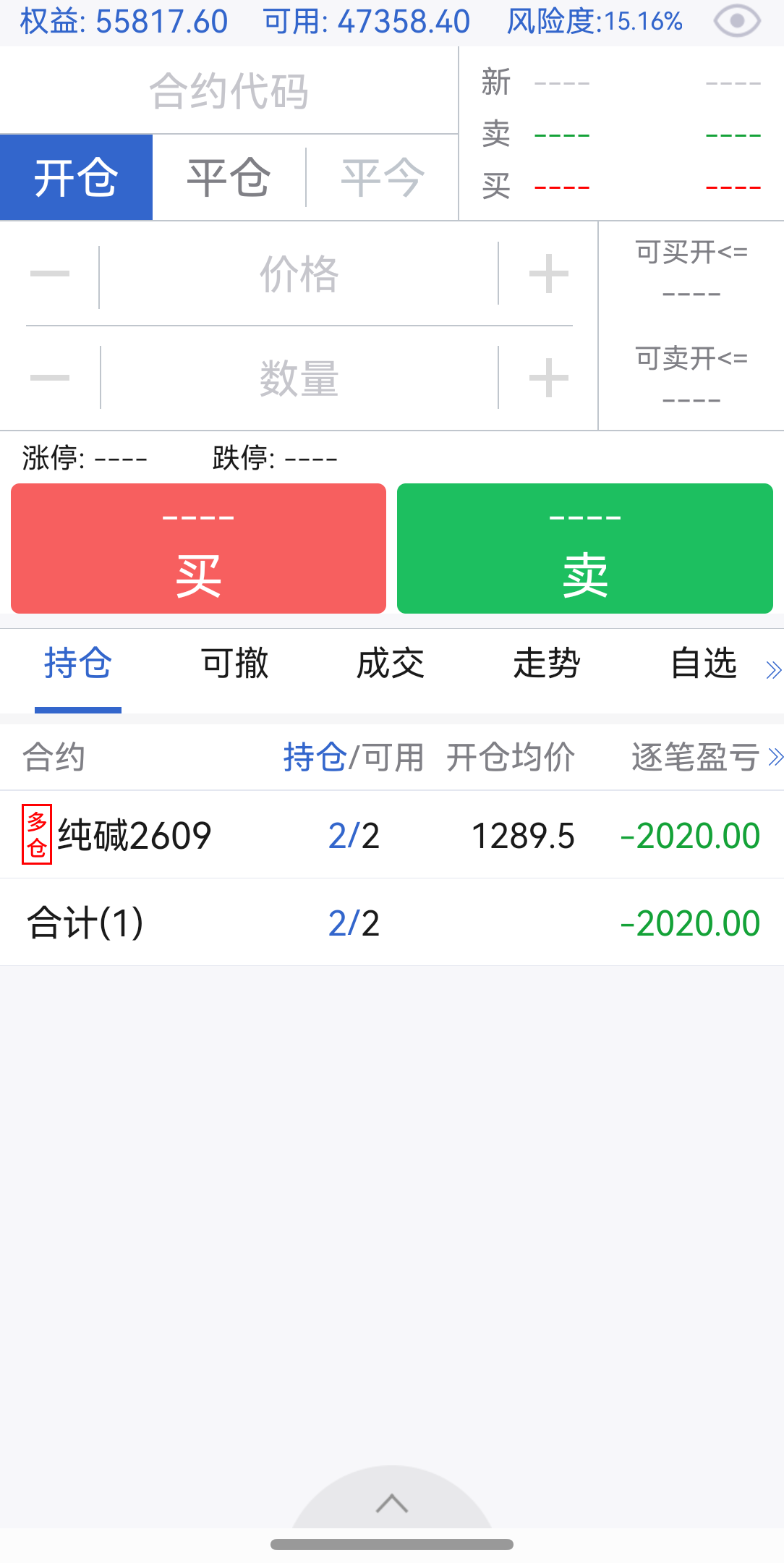Screen dimensions: 784x1563
Task: Expand the bottom pull-up arrow panel
Action: 392,1504
